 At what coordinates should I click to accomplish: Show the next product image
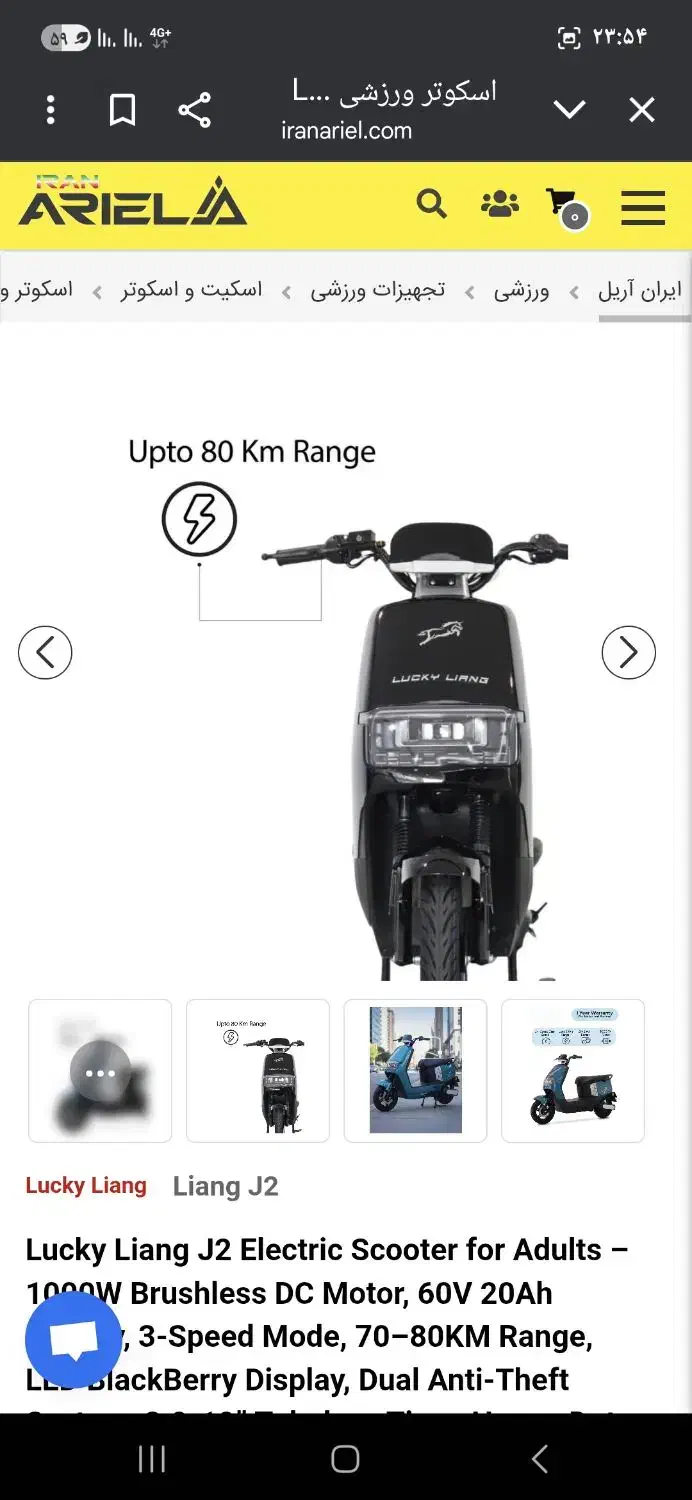pyautogui.click(x=629, y=653)
